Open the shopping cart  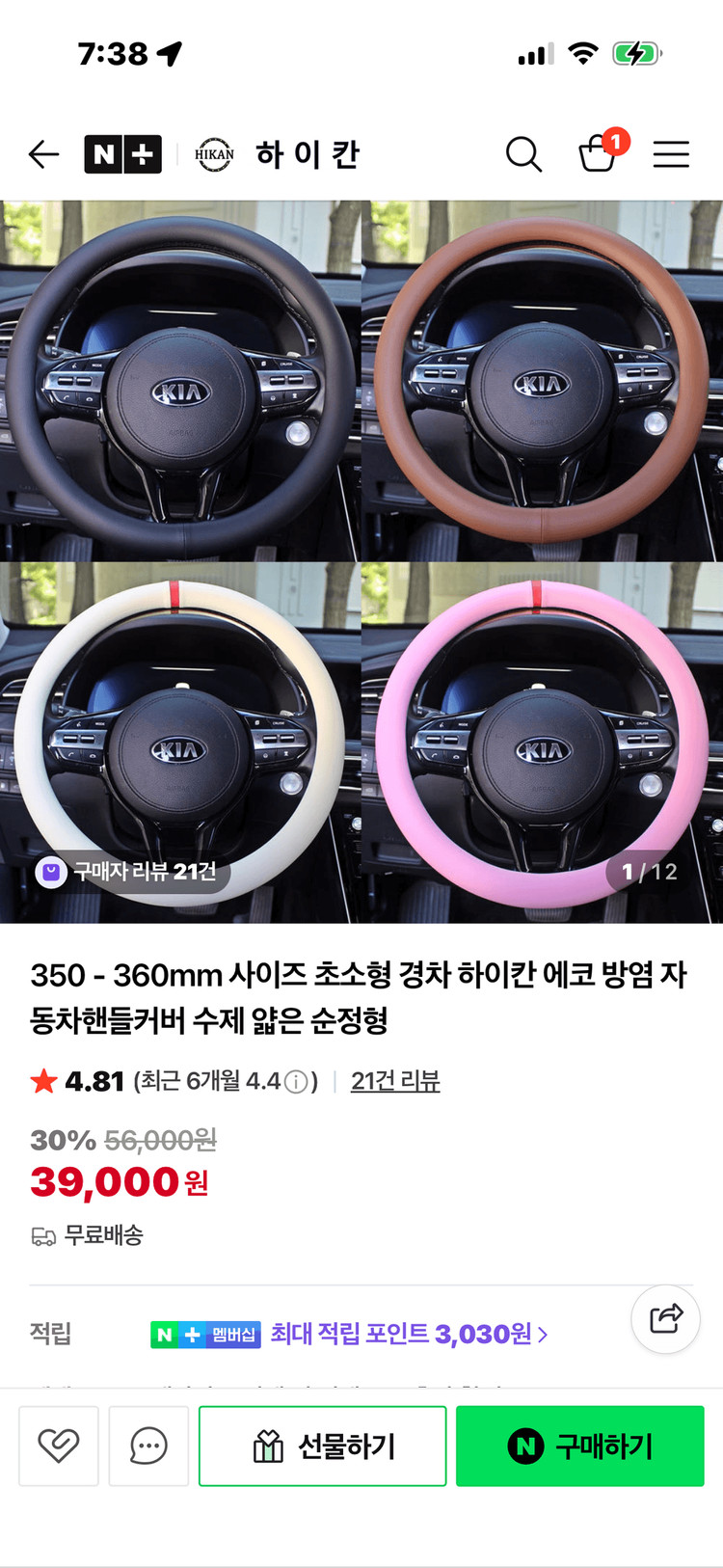point(598,153)
